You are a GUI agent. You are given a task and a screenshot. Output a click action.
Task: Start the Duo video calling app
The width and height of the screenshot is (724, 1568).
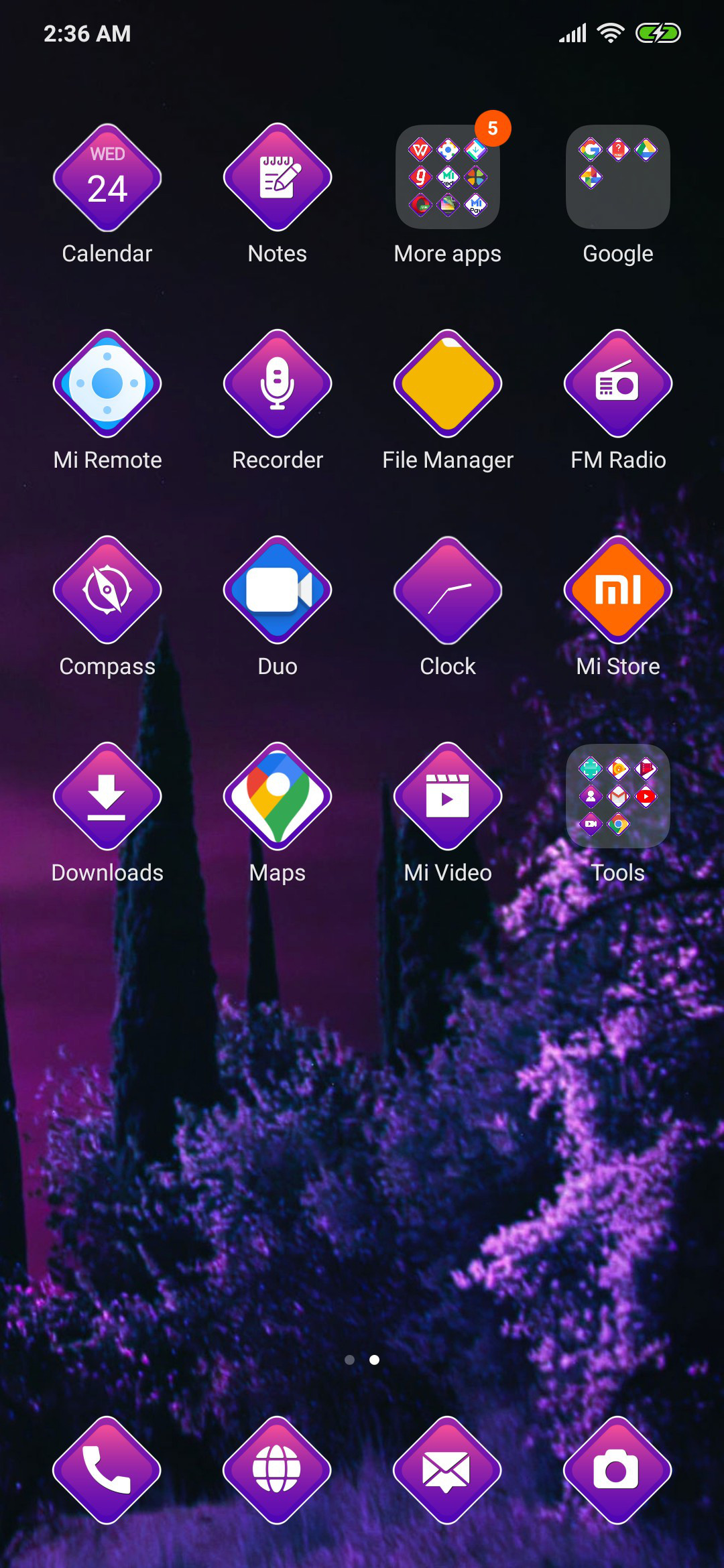pos(278,590)
